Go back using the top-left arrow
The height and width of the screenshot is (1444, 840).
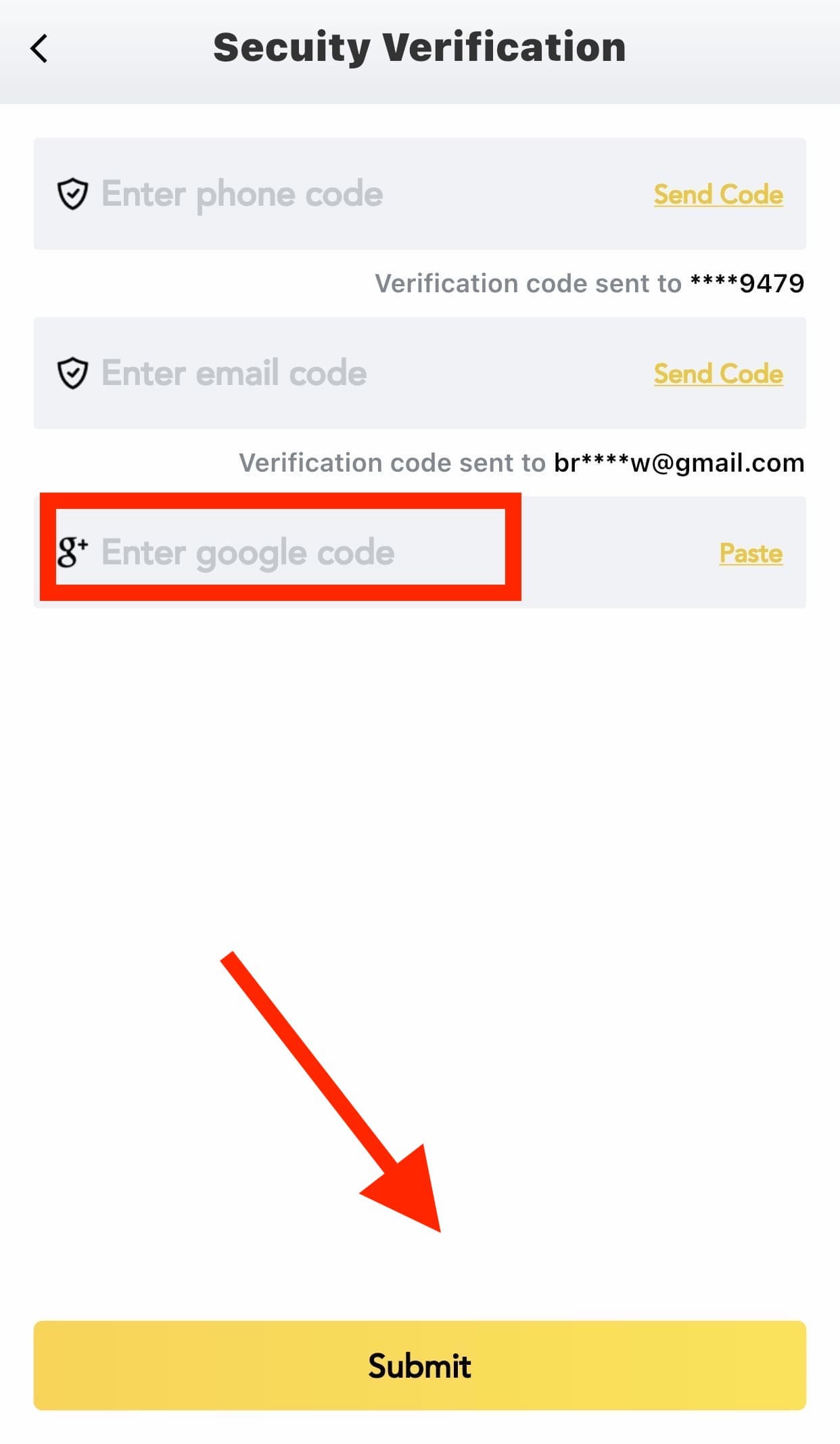[x=40, y=49]
